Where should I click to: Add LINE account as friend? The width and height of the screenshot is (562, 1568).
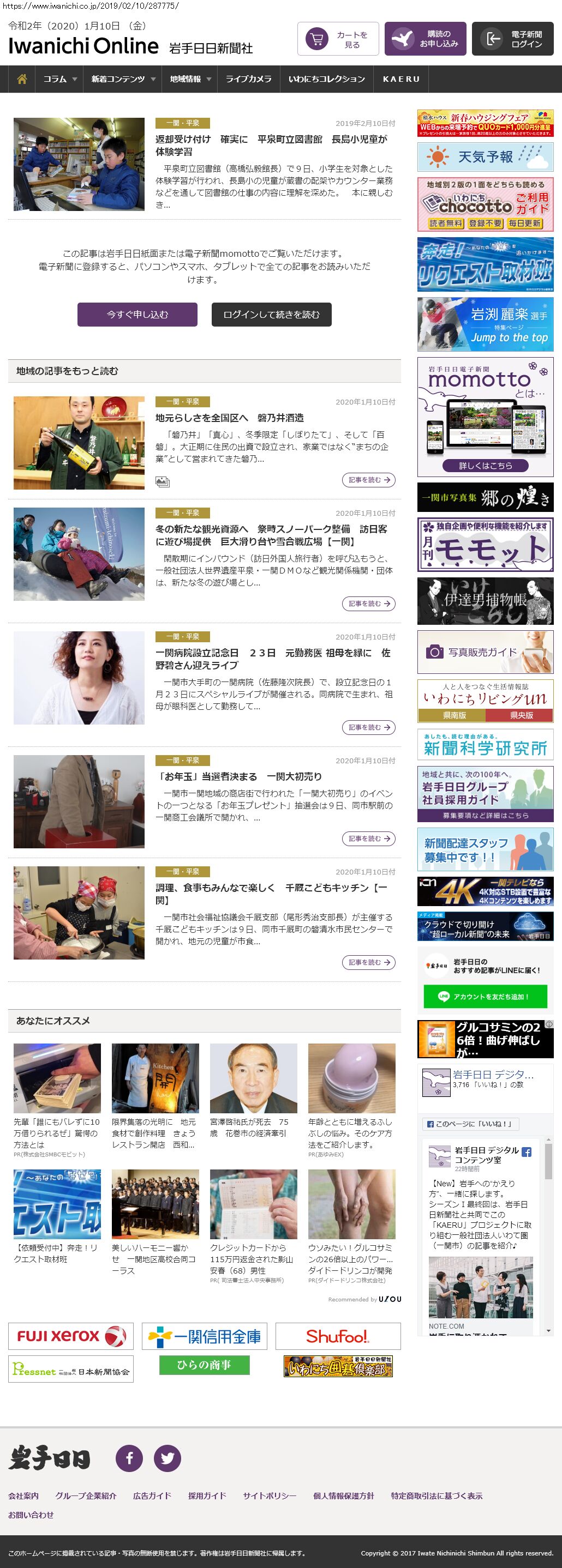(485, 997)
